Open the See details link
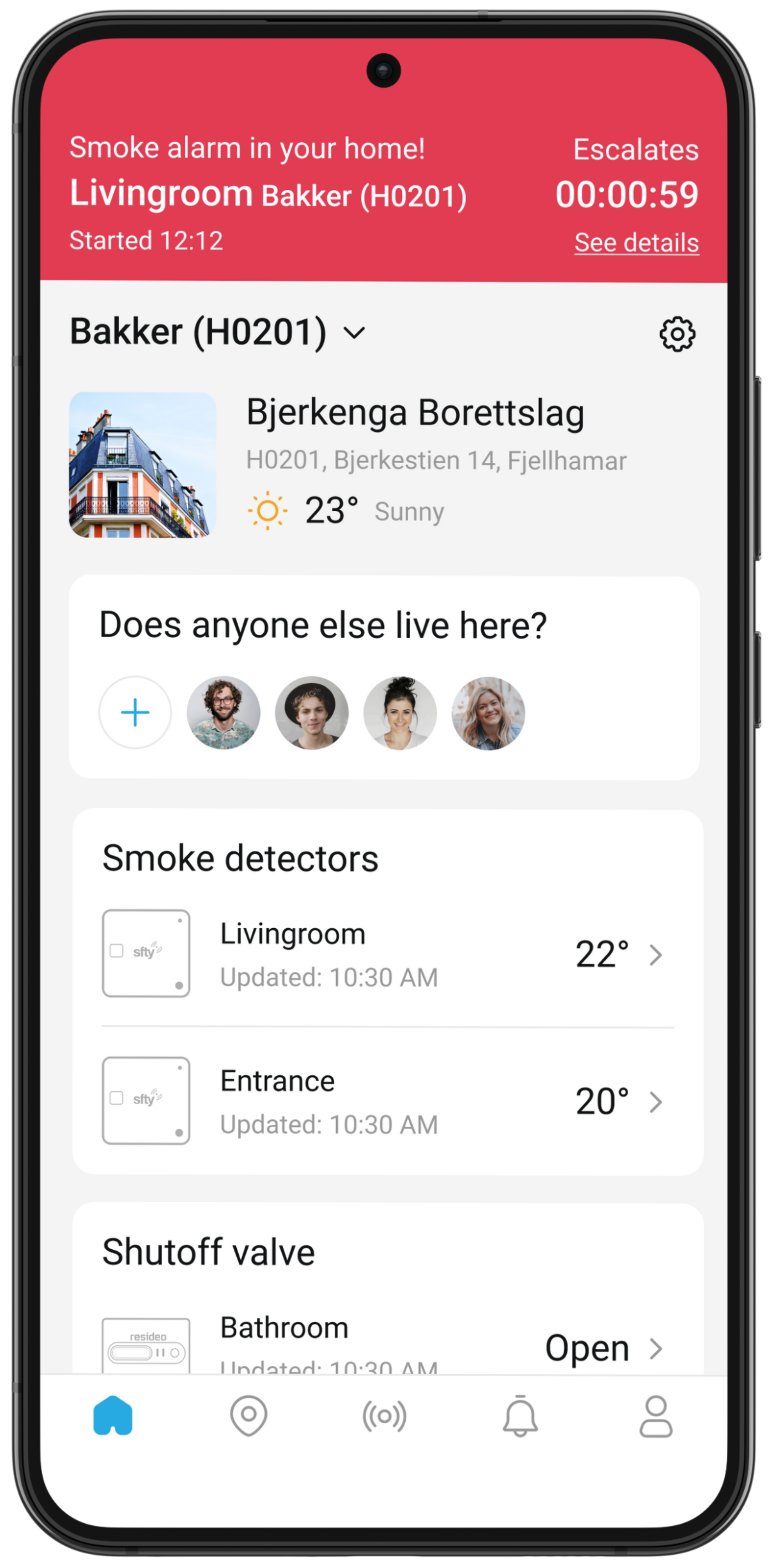772x1568 pixels. click(x=636, y=242)
